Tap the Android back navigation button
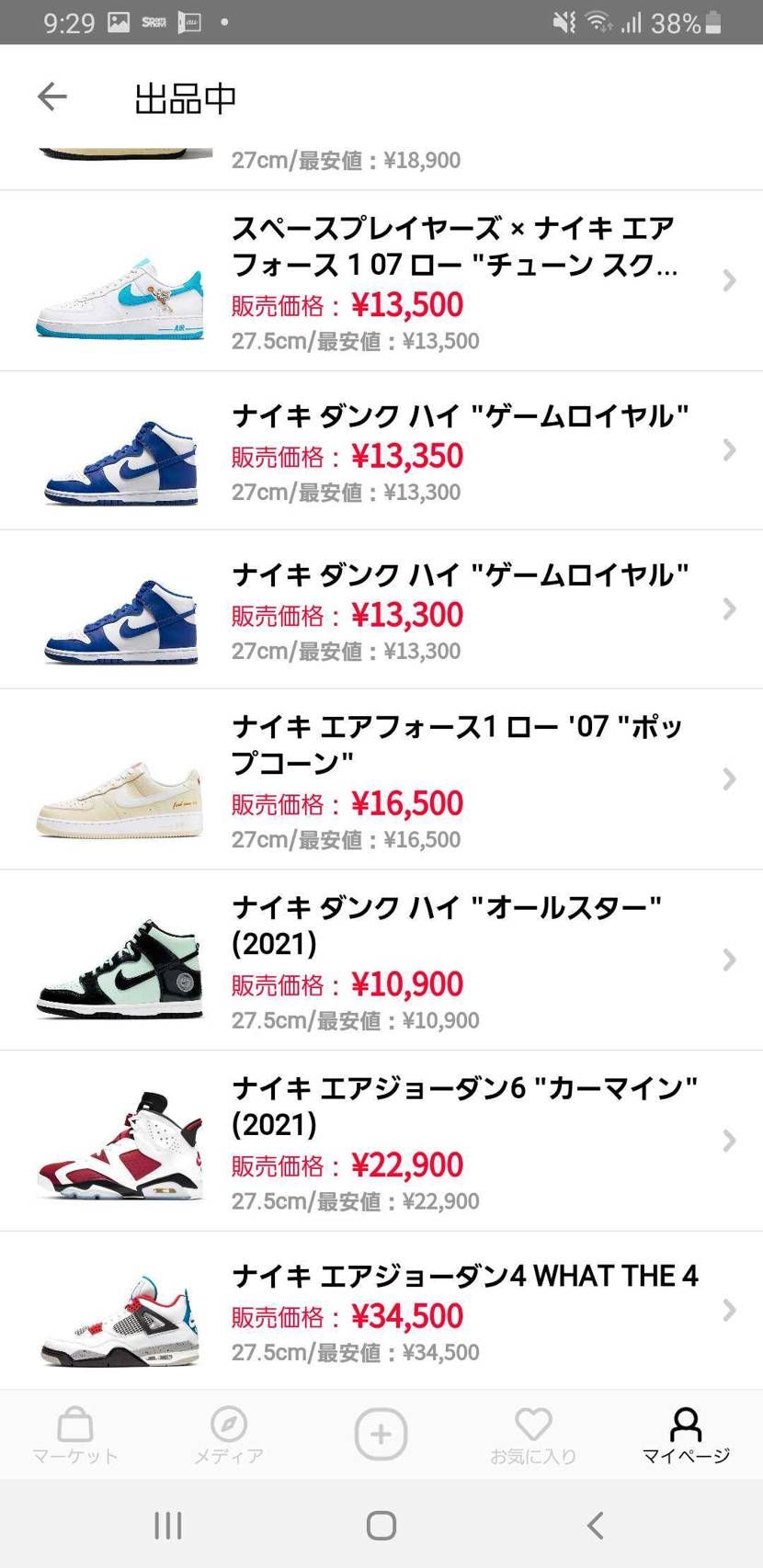 [x=593, y=1523]
